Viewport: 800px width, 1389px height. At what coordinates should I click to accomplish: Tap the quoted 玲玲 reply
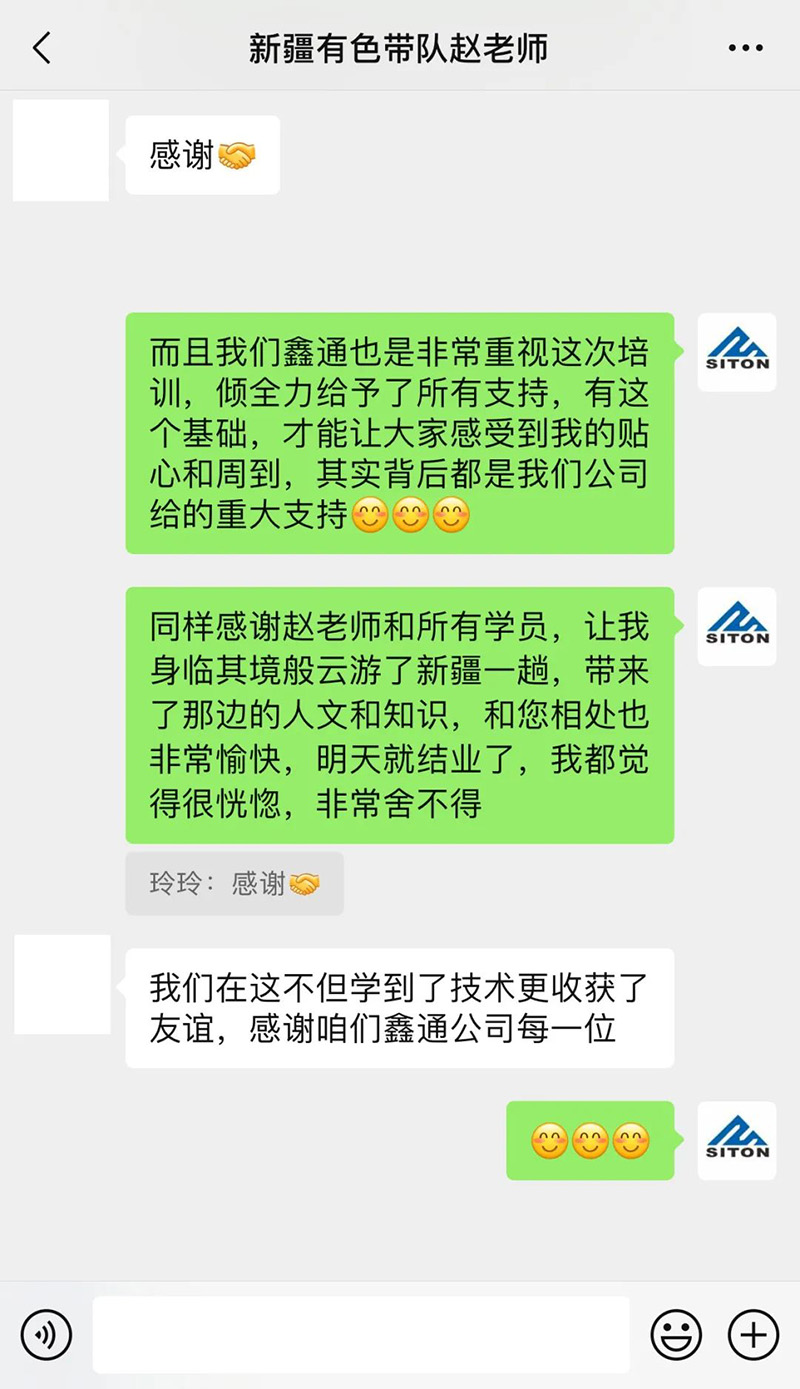[234, 884]
